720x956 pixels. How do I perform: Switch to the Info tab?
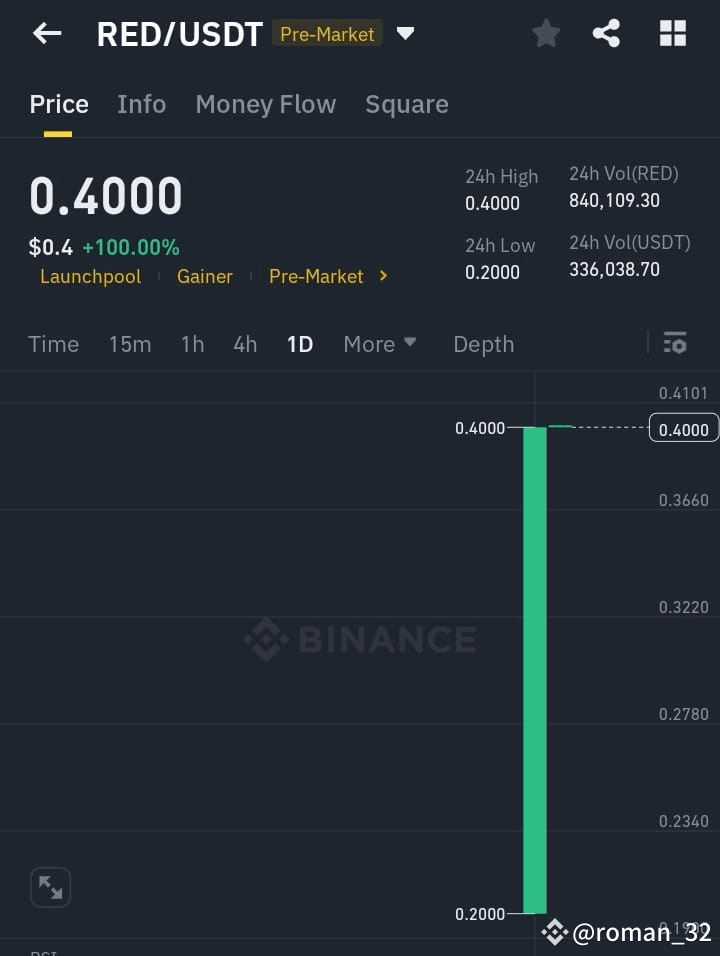tap(141, 104)
